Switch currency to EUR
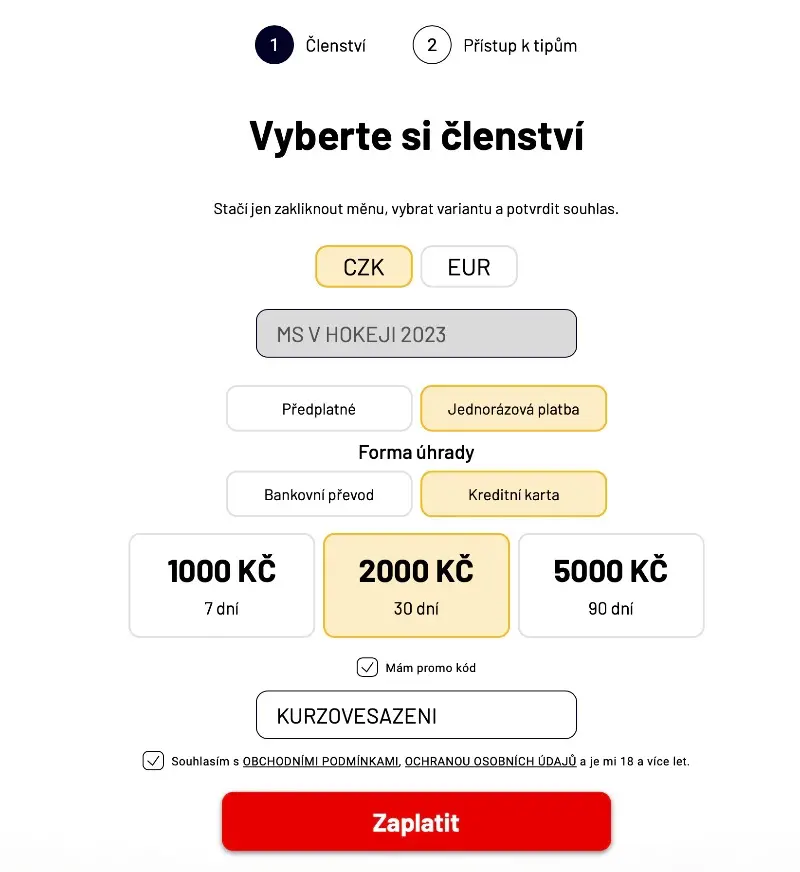The image size is (800, 872). pyautogui.click(x=469, y=267)
